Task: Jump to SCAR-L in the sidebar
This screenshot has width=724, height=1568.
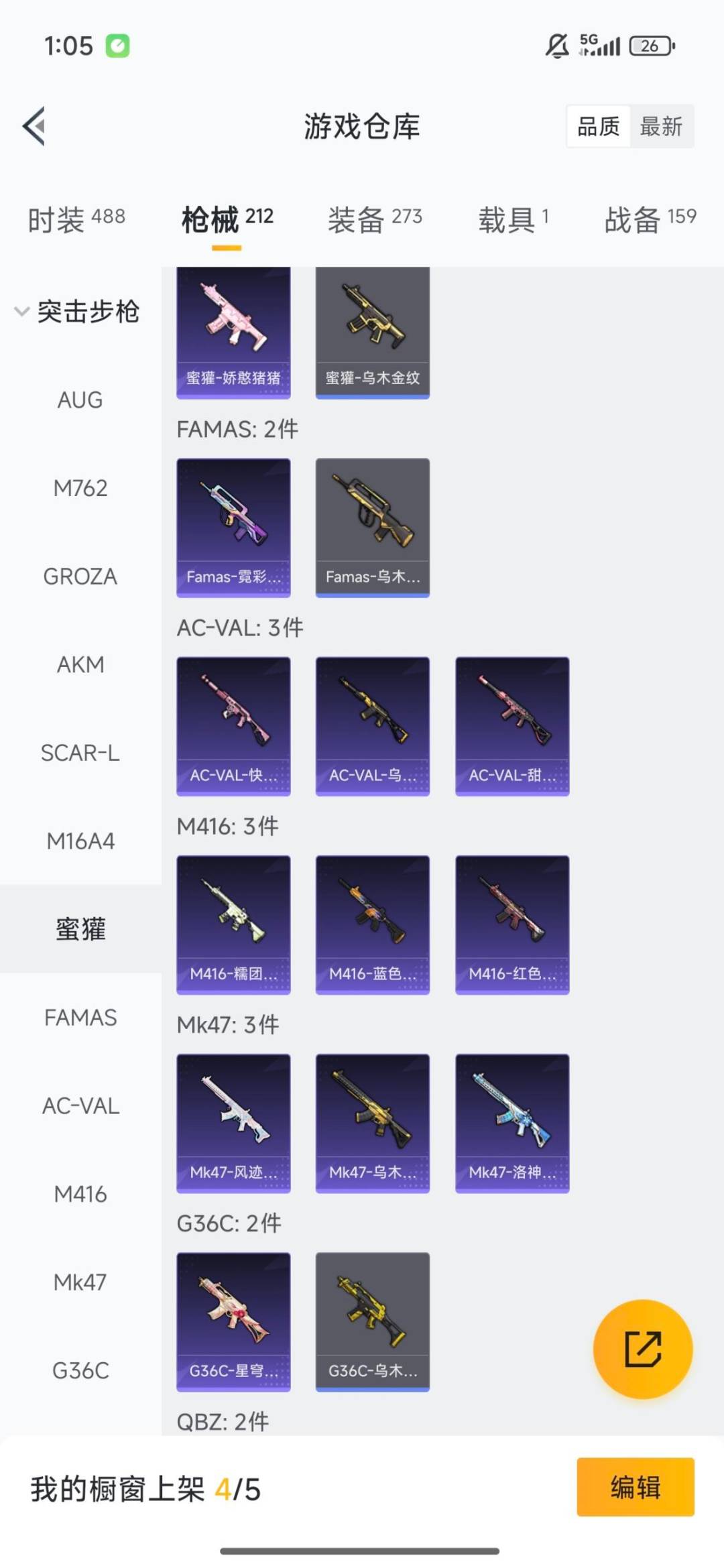Action: (80, 753)
